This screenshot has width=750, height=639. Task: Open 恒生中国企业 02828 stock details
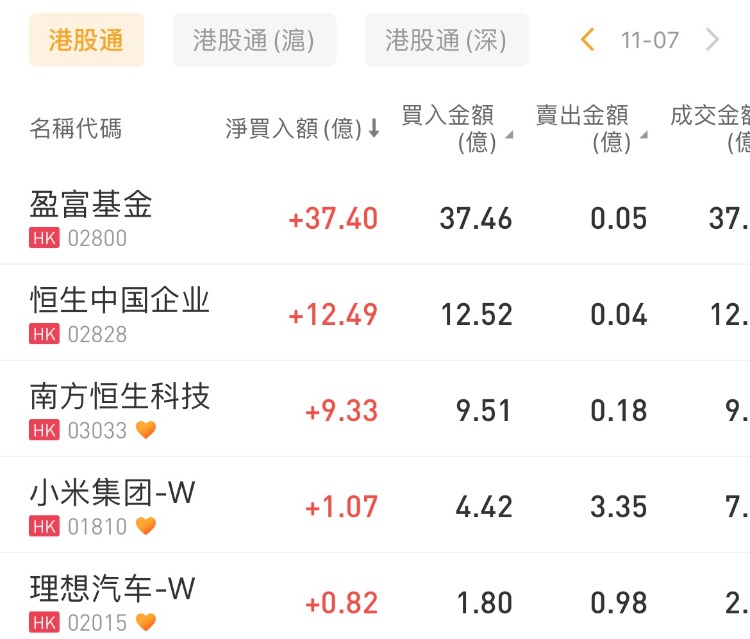click(120, 313)
